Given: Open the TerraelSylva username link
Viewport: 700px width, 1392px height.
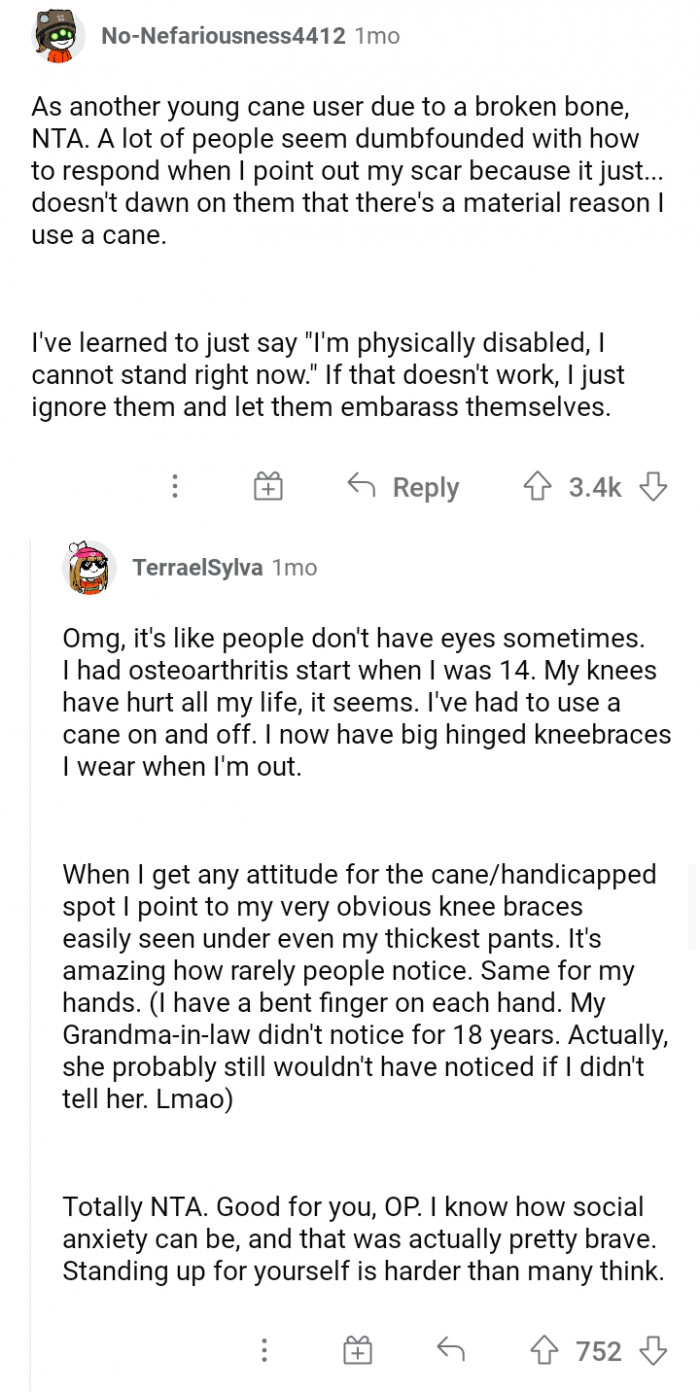Looking at the screenshot, I should click(x=198, y=568).
